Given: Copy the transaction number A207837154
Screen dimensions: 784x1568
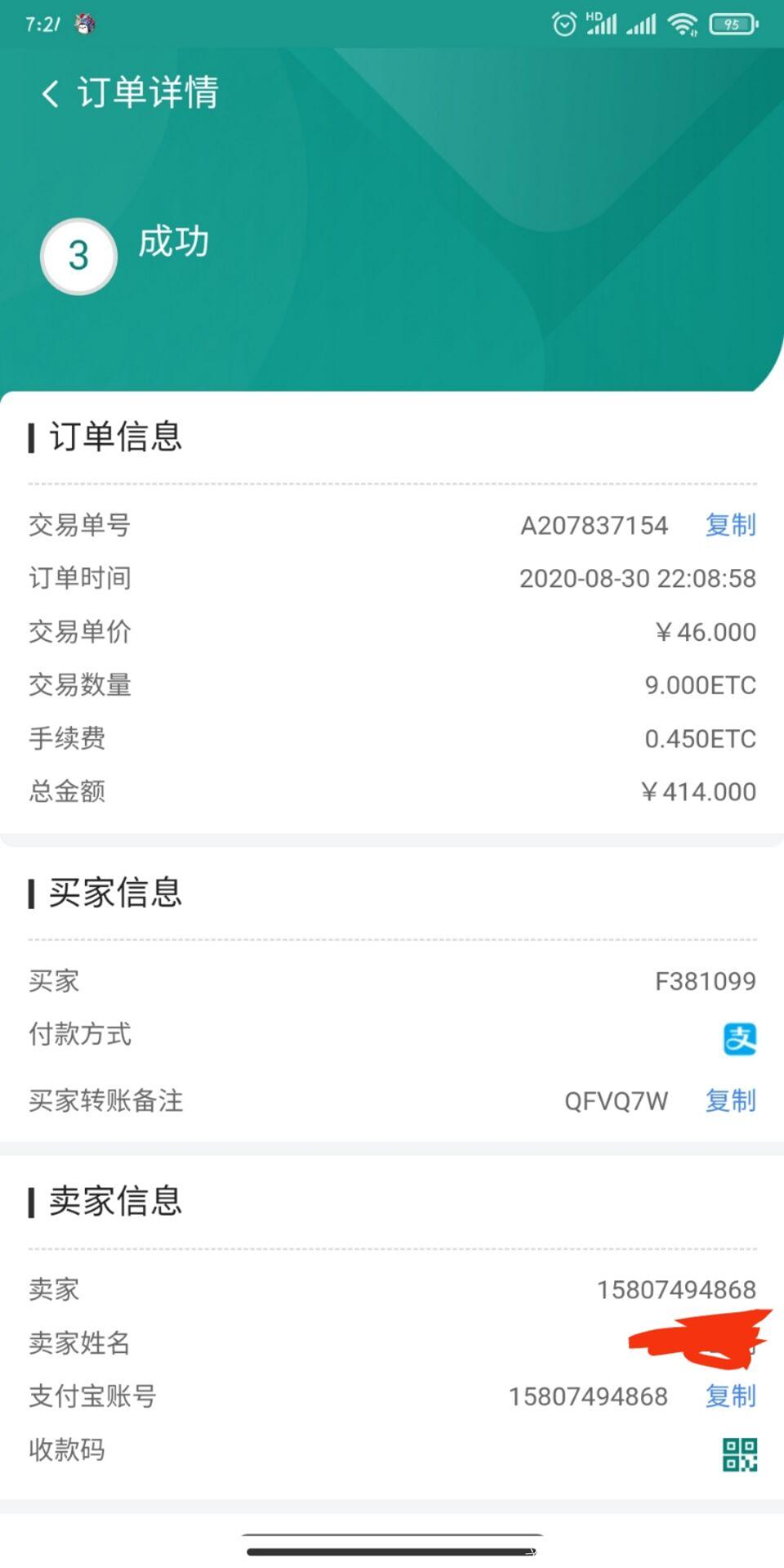Looking at the screenshot, I should point(729,526).
